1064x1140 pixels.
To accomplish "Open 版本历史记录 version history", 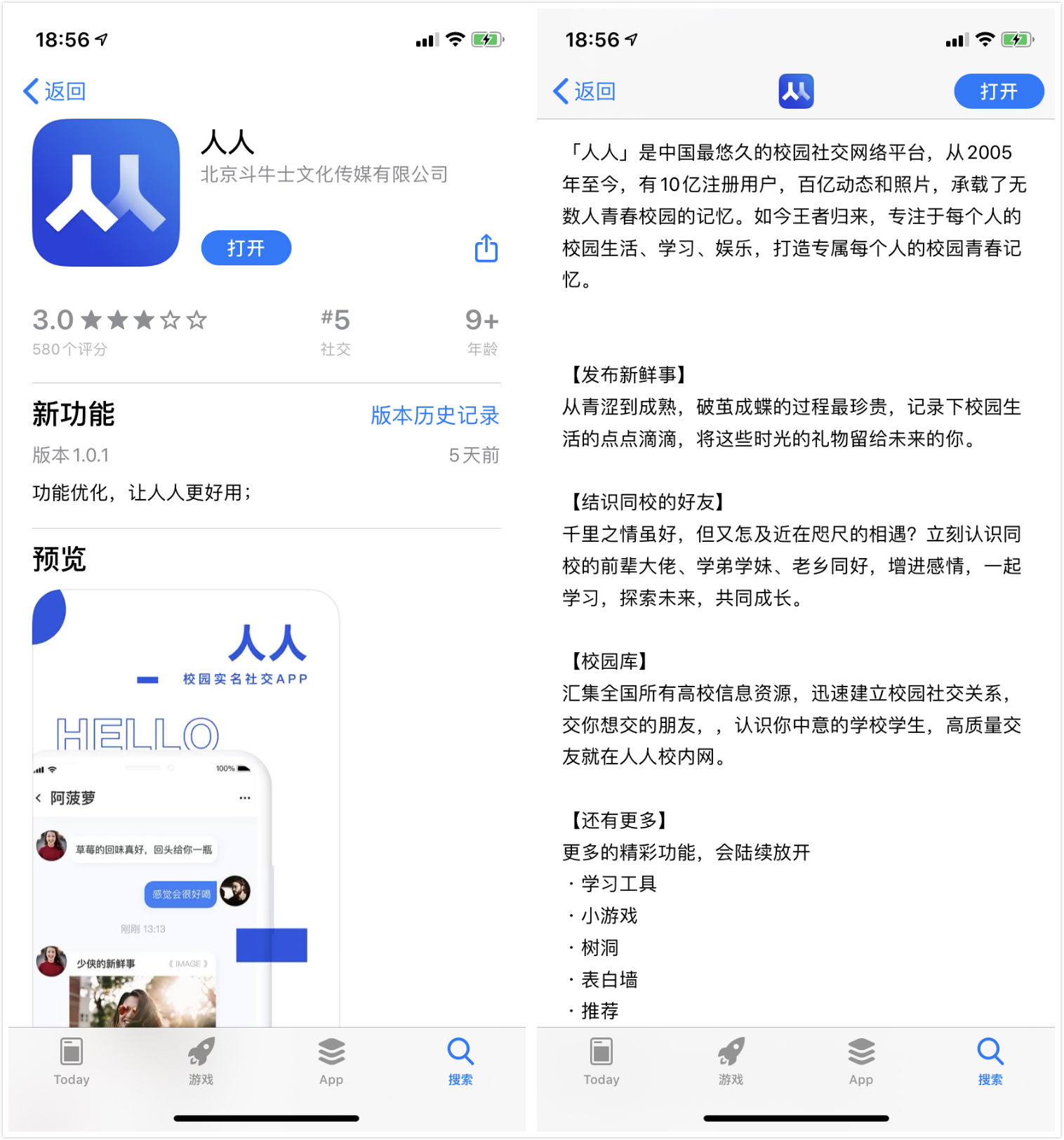I will pos(434,415).
